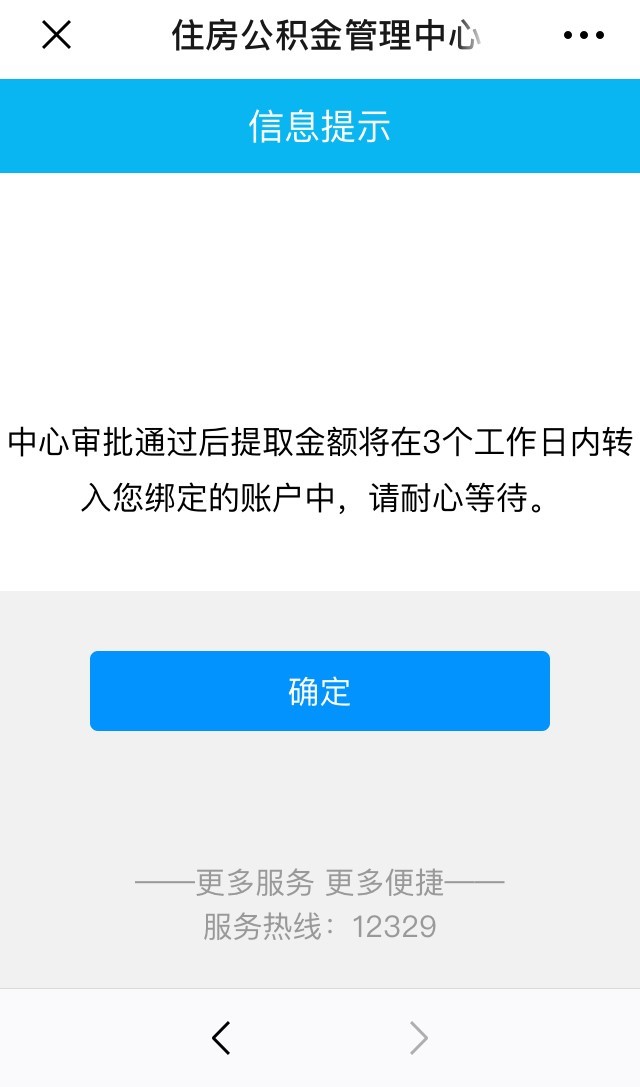Screen dimensions: 640x1087
Task: Go back to previous web page
Action: [221, 1038]
